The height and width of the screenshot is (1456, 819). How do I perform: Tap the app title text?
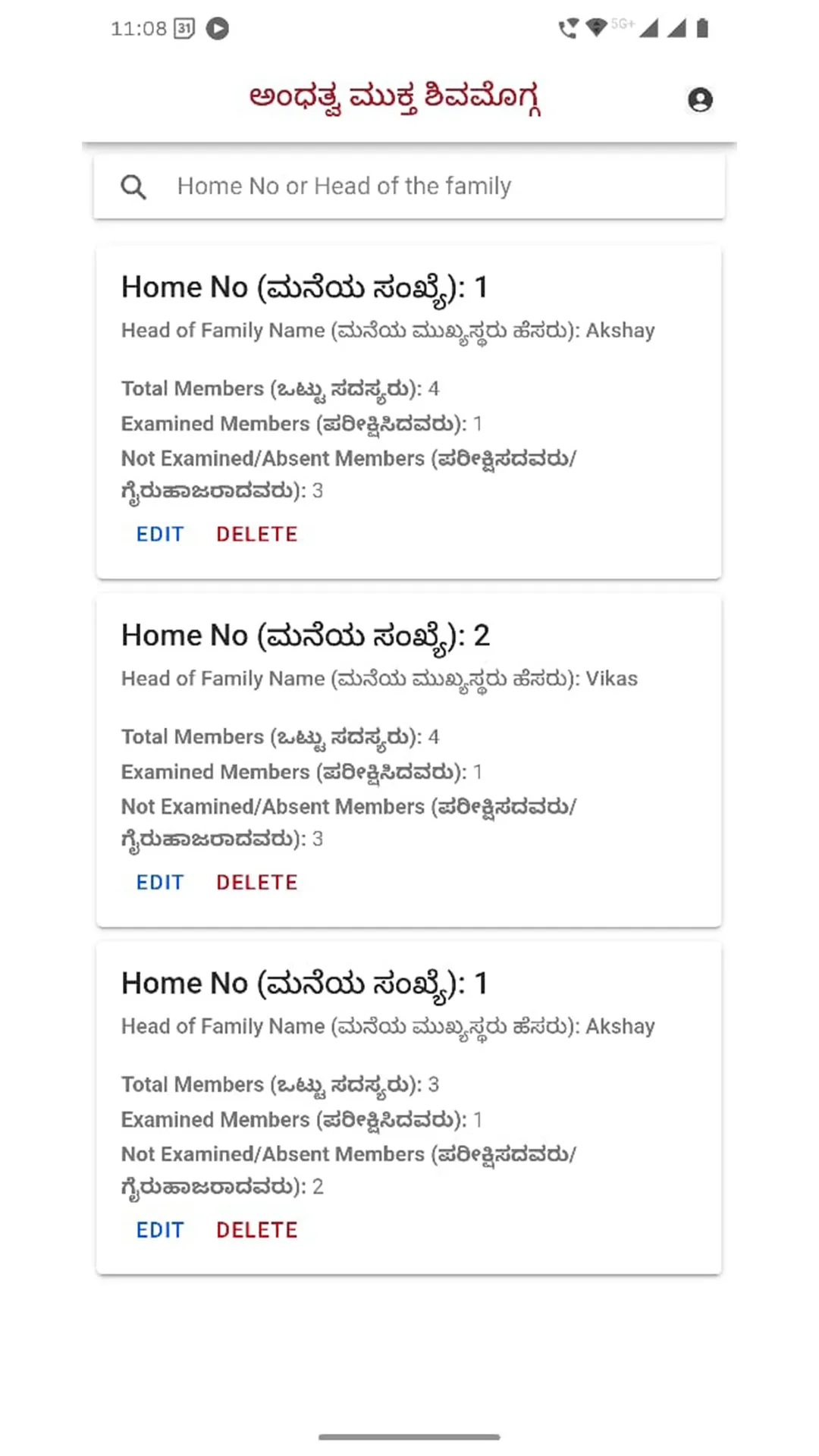(x=397, y=96)
